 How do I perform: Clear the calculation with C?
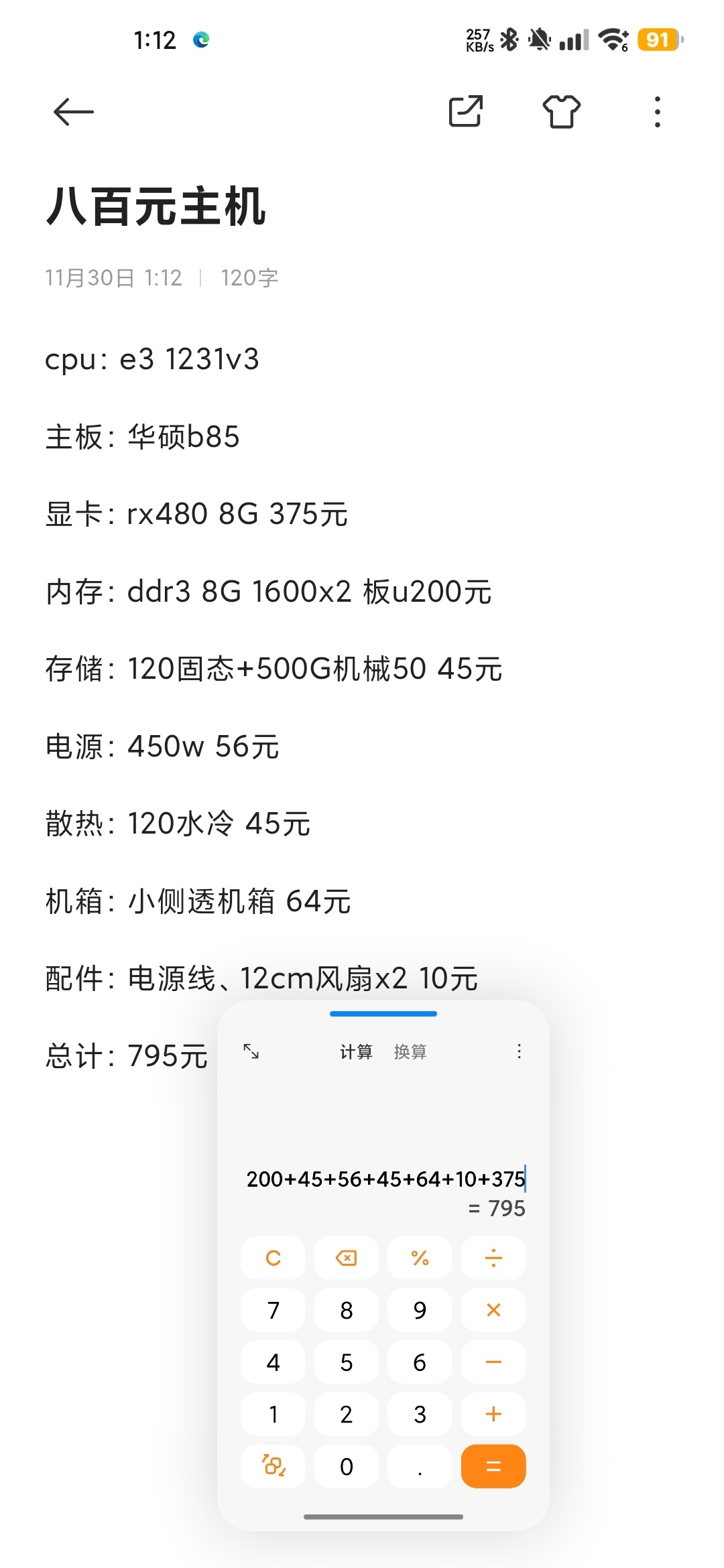pyautogui.click(x=273, y=1258)
